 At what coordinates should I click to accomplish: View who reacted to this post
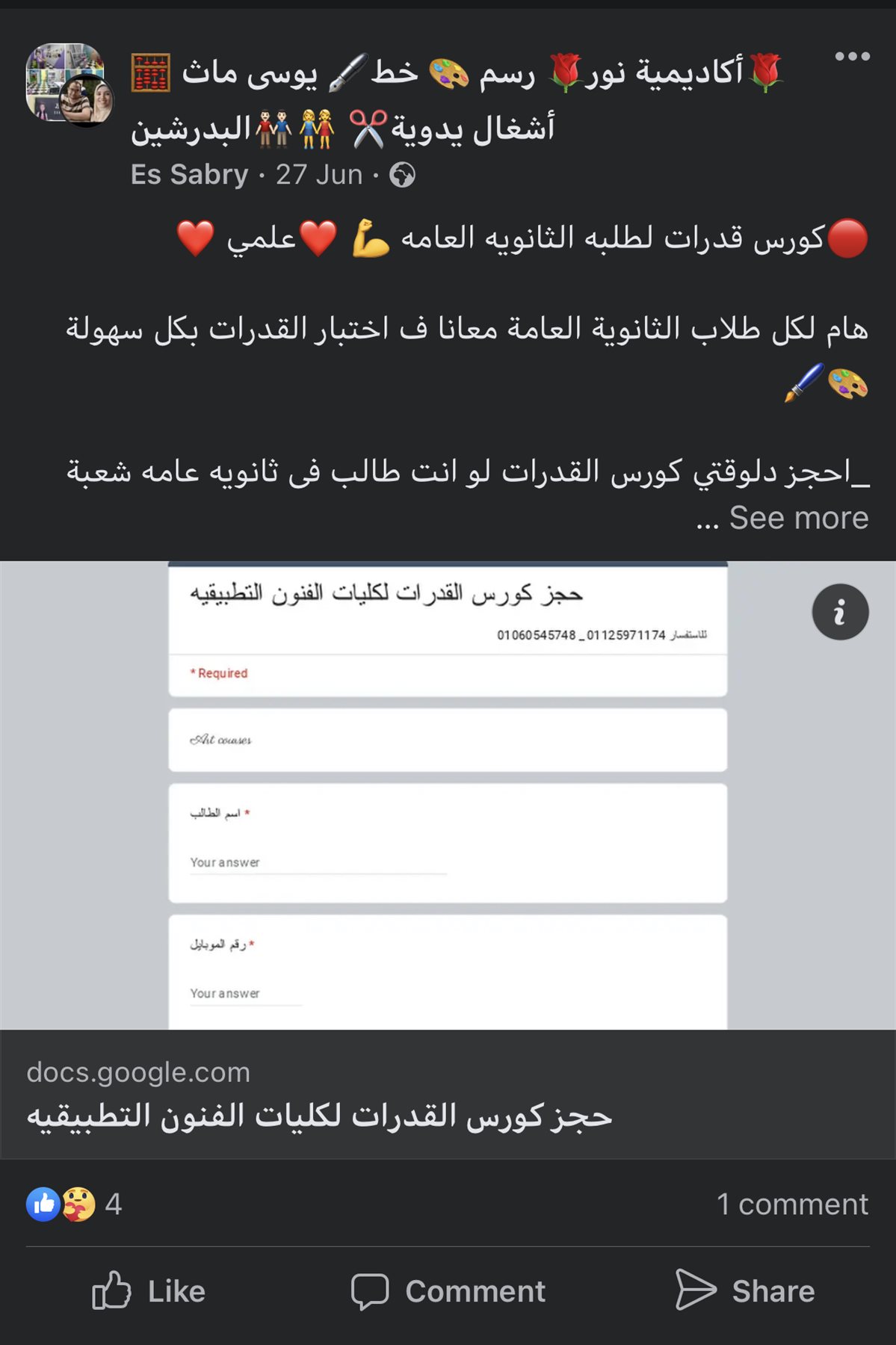(x=73, y=1204)
